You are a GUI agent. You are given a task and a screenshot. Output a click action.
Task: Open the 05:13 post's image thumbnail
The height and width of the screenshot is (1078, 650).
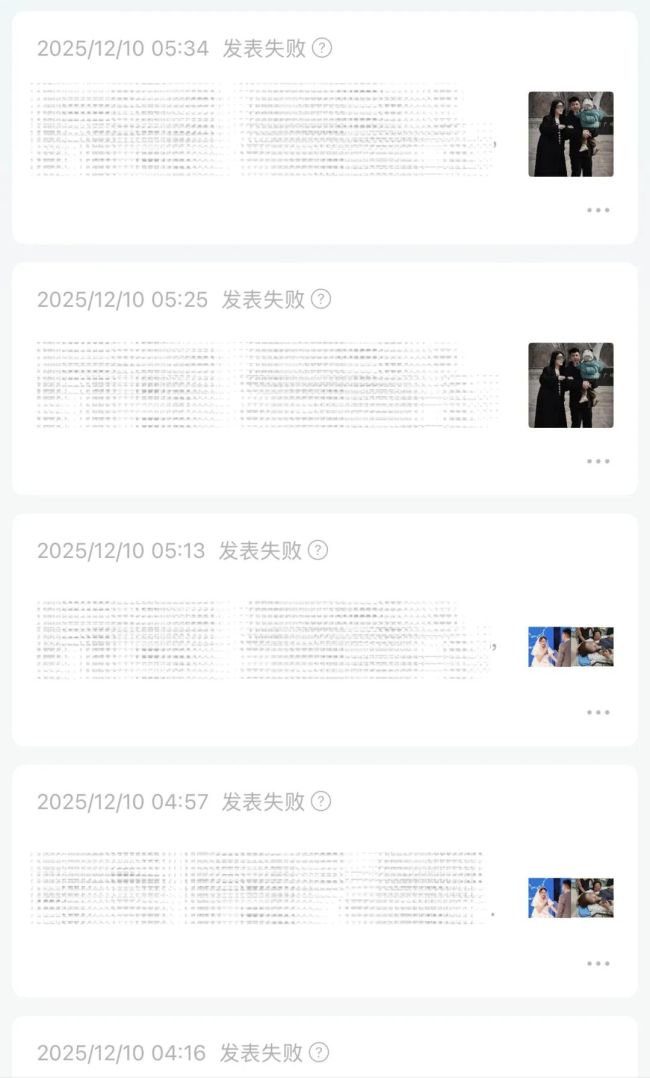pyautogui.click(x=570, y=647)
